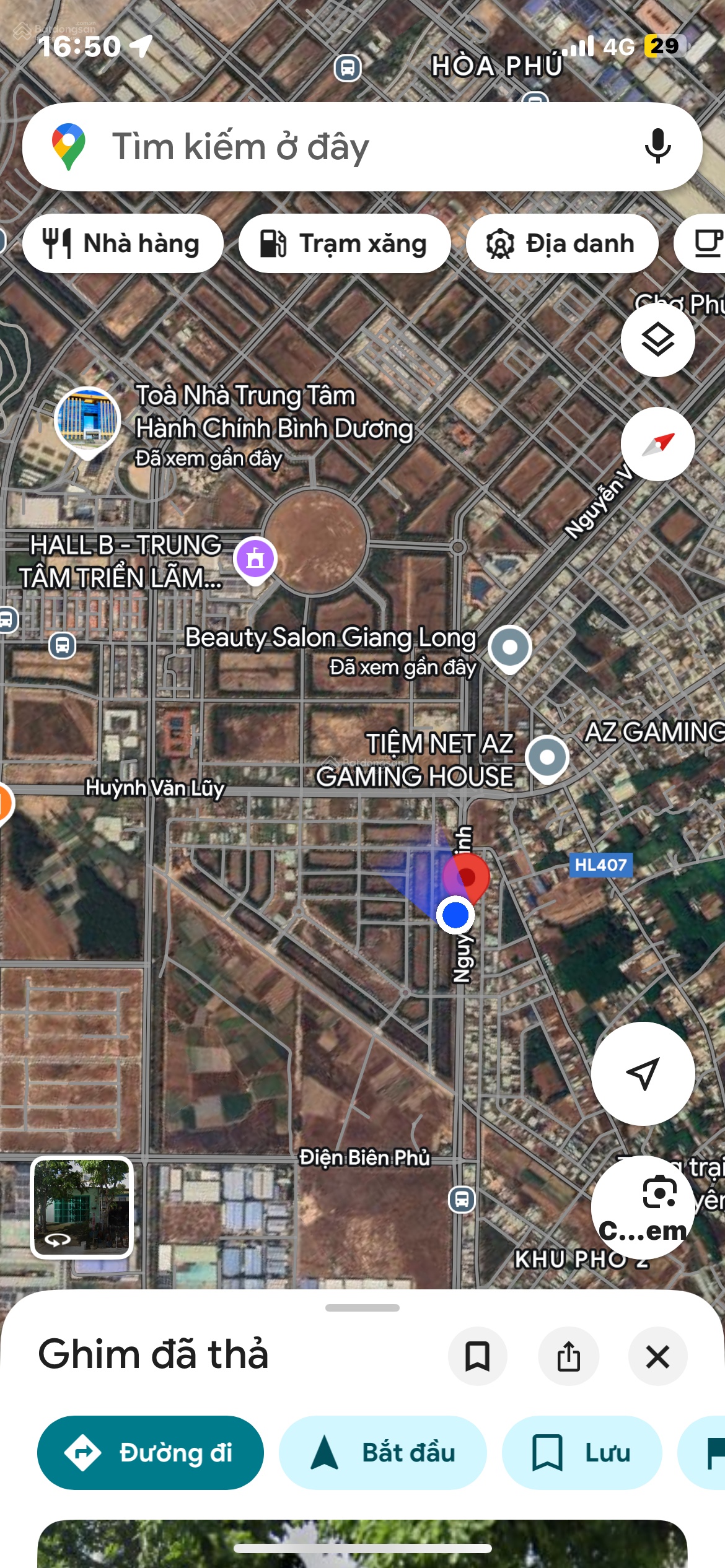Get directions with "Đường đi"
This screenshot has width=725, height=1568.
(x=151, y=1452)
